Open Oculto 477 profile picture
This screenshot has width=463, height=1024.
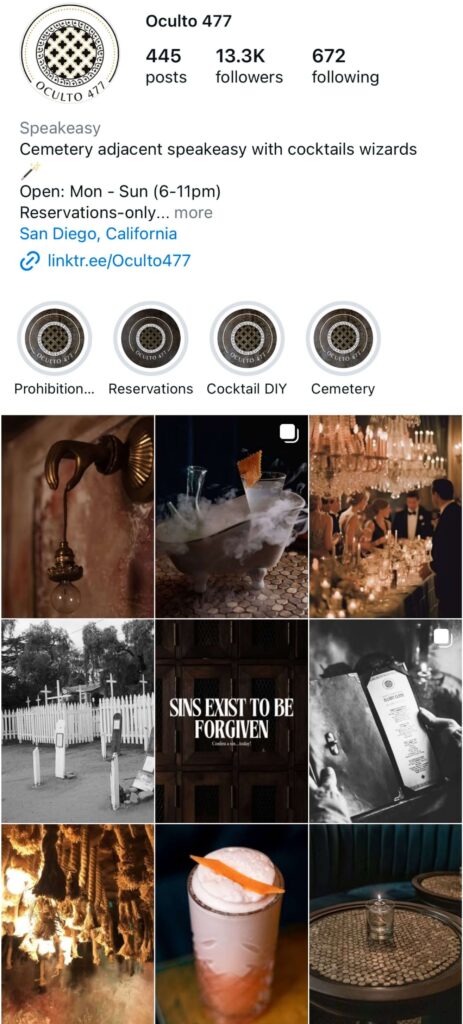pos(70,54)
